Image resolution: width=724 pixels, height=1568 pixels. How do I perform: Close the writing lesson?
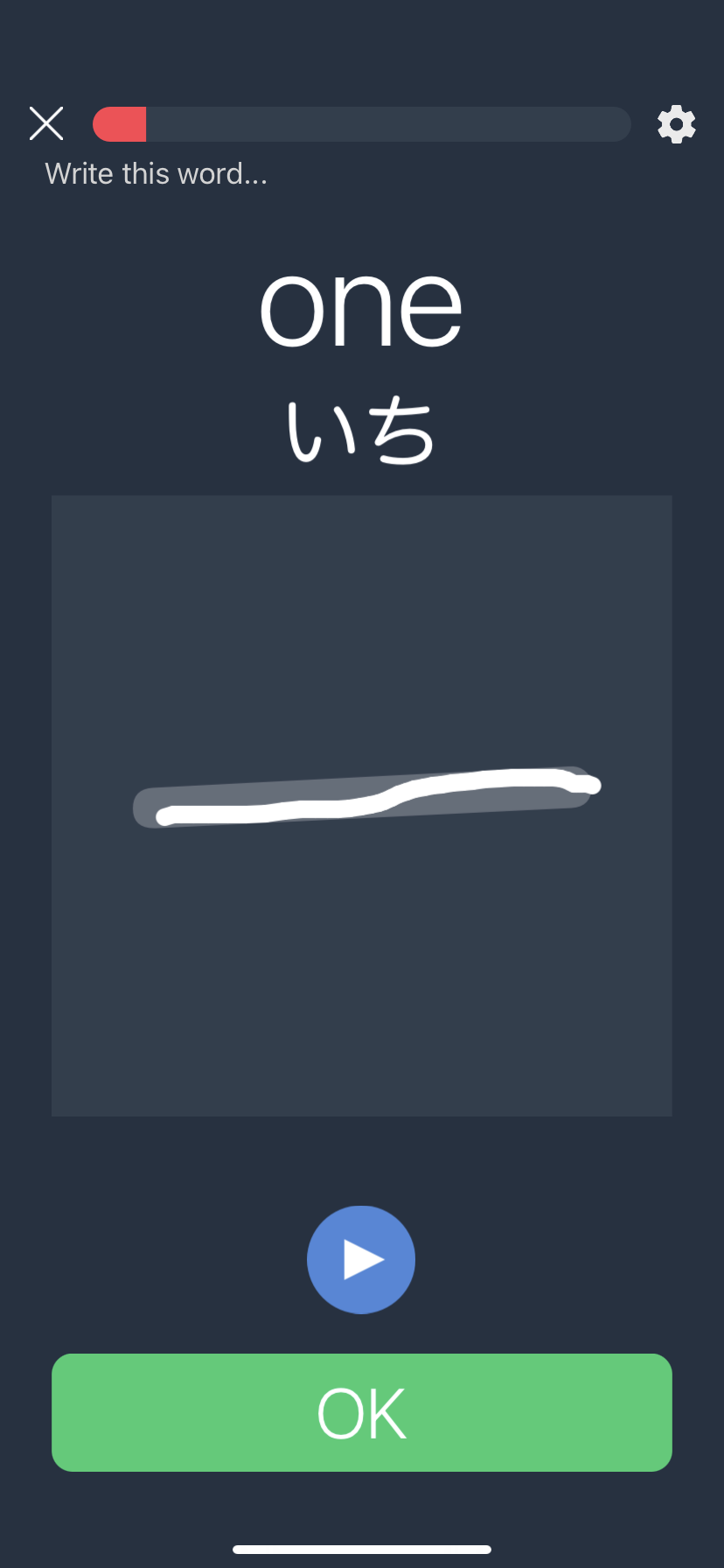tap(46, 123)
